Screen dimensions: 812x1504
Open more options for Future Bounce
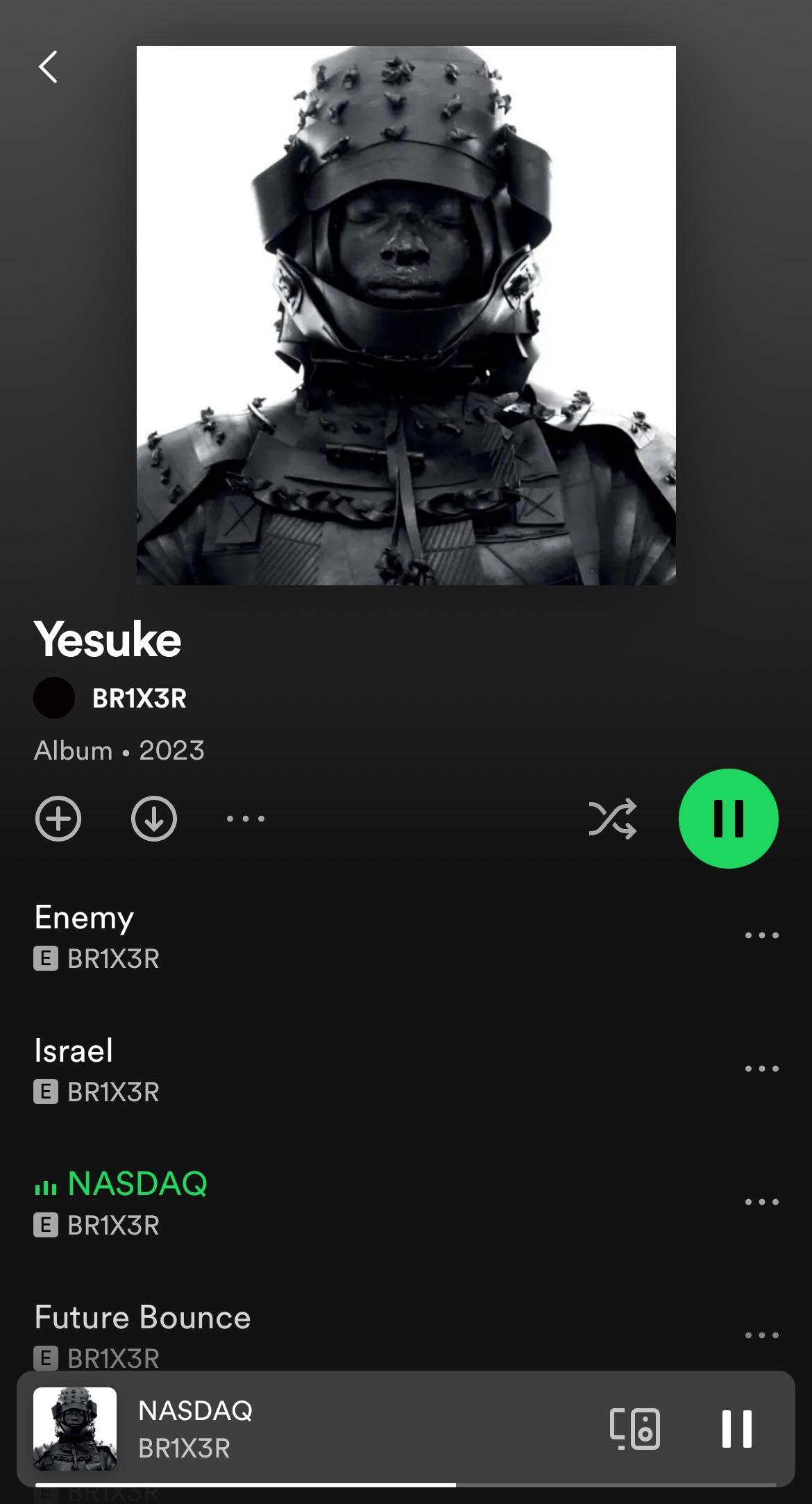(x=761, y=1335)
